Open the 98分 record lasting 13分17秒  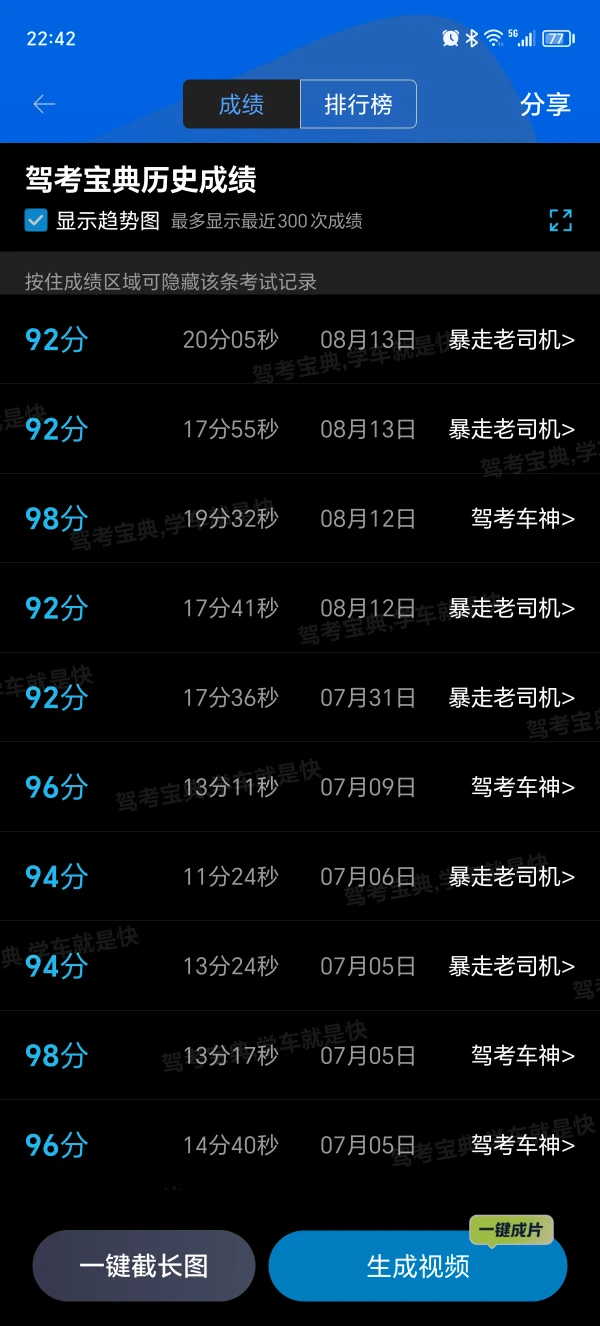pos(300,1055)
